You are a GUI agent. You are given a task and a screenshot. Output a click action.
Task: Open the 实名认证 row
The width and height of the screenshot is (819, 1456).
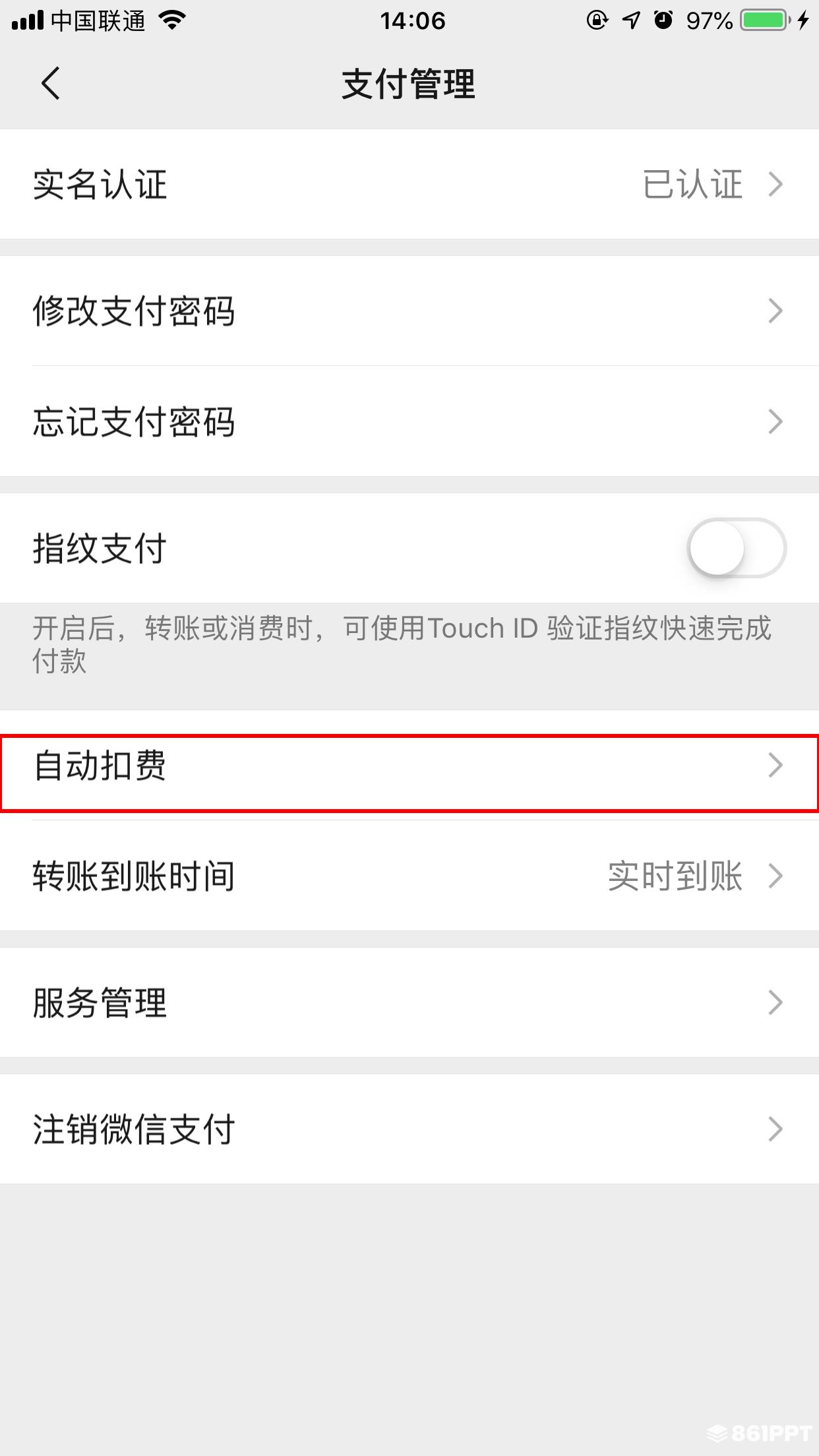409,184
